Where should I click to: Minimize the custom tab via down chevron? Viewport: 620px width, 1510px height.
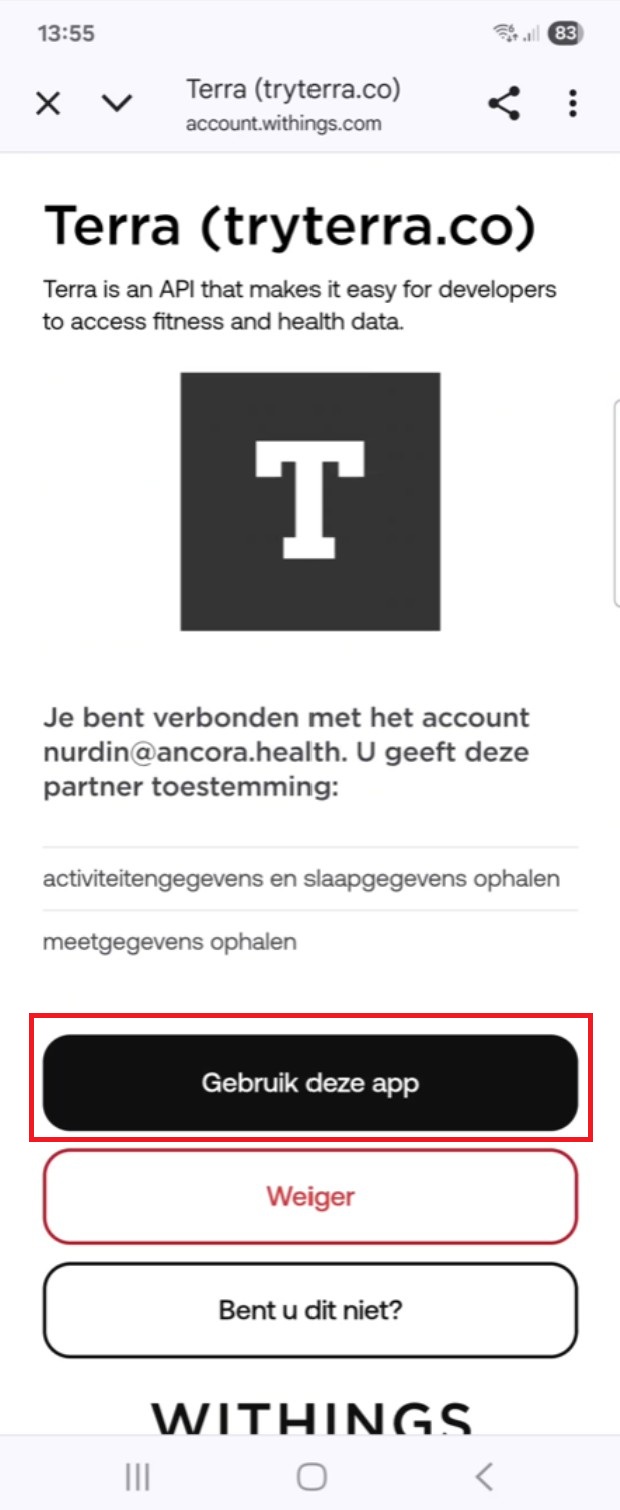tap(118, 103)
